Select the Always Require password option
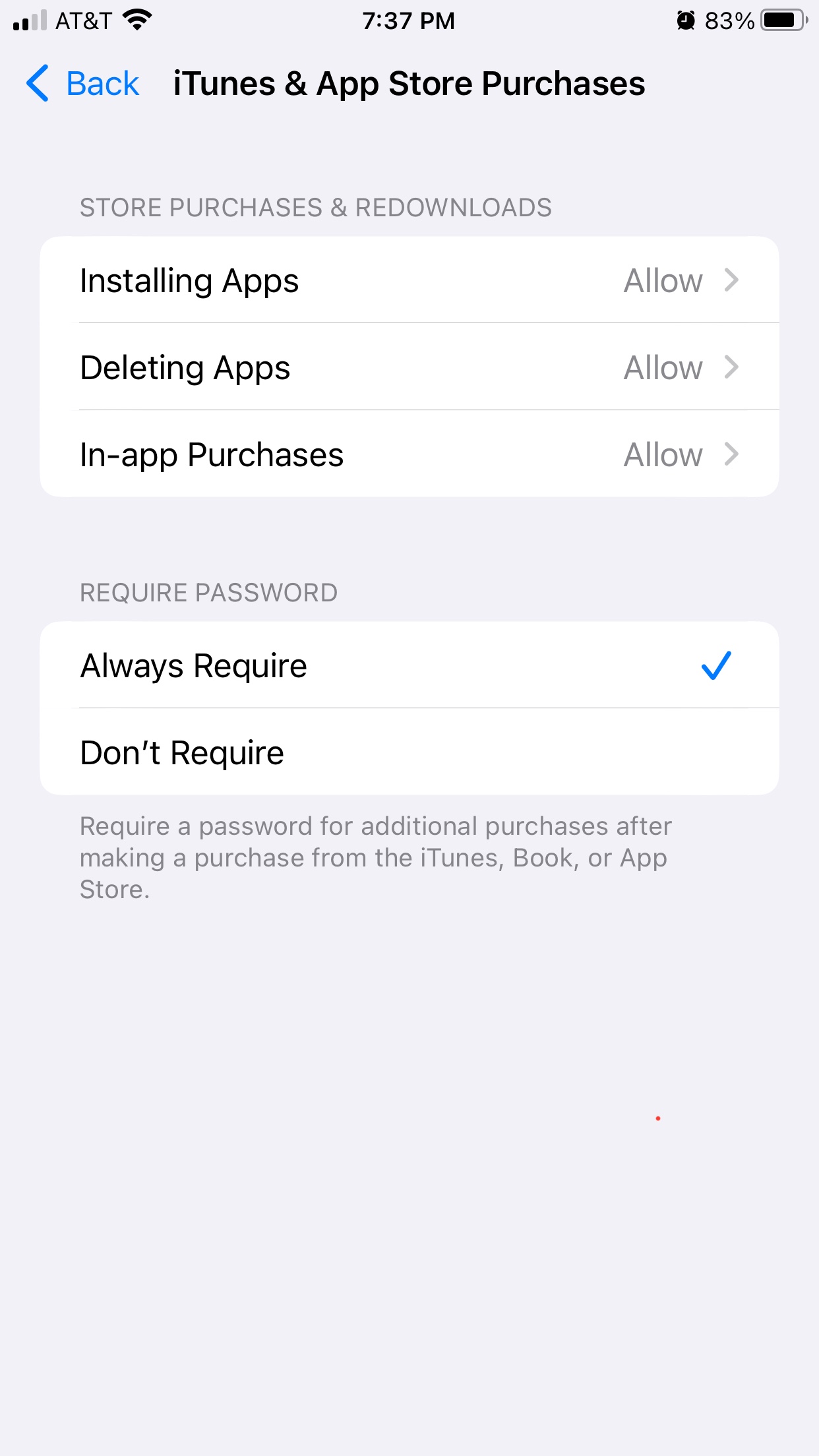 tap(409, 665)
